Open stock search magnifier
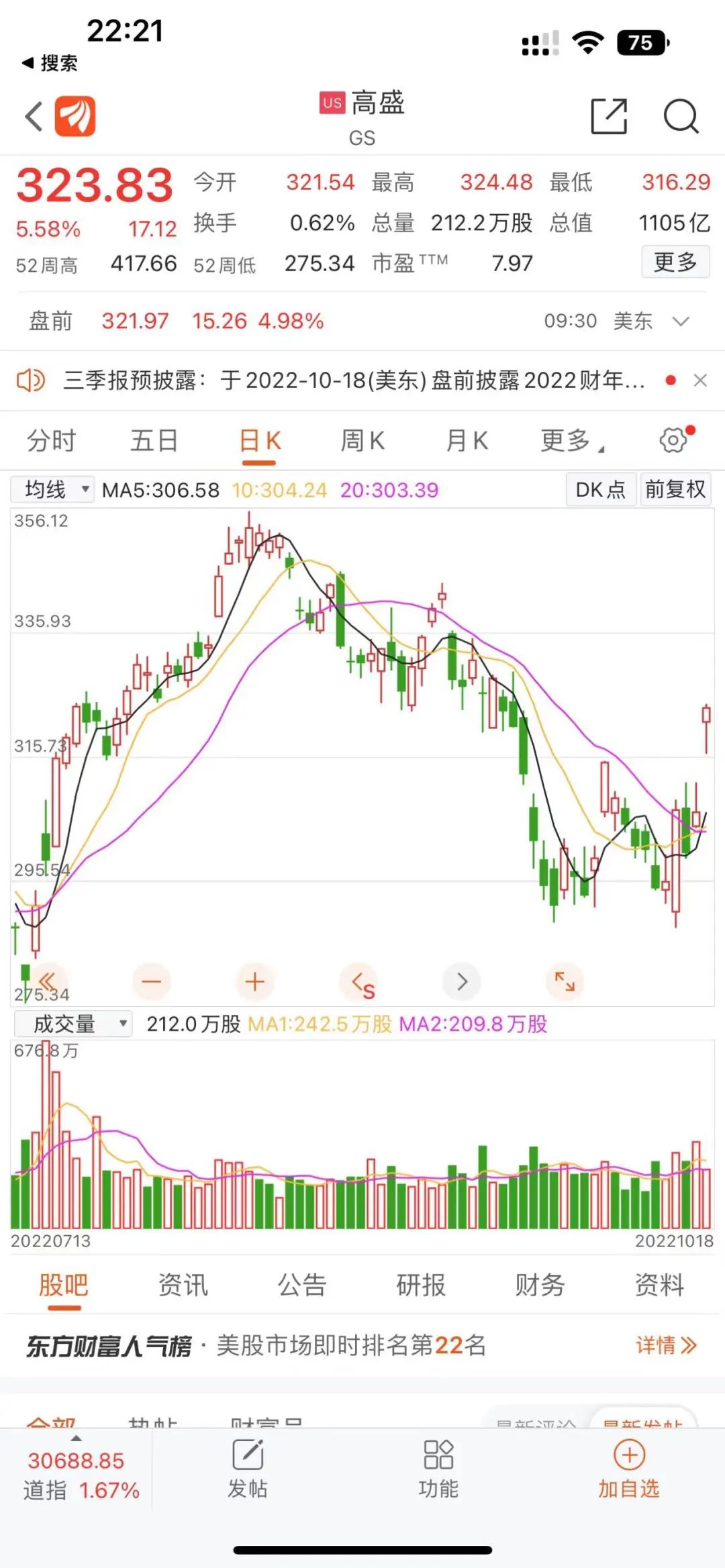The height and width of the screenshot is (1568, 725). coord(681,116)
